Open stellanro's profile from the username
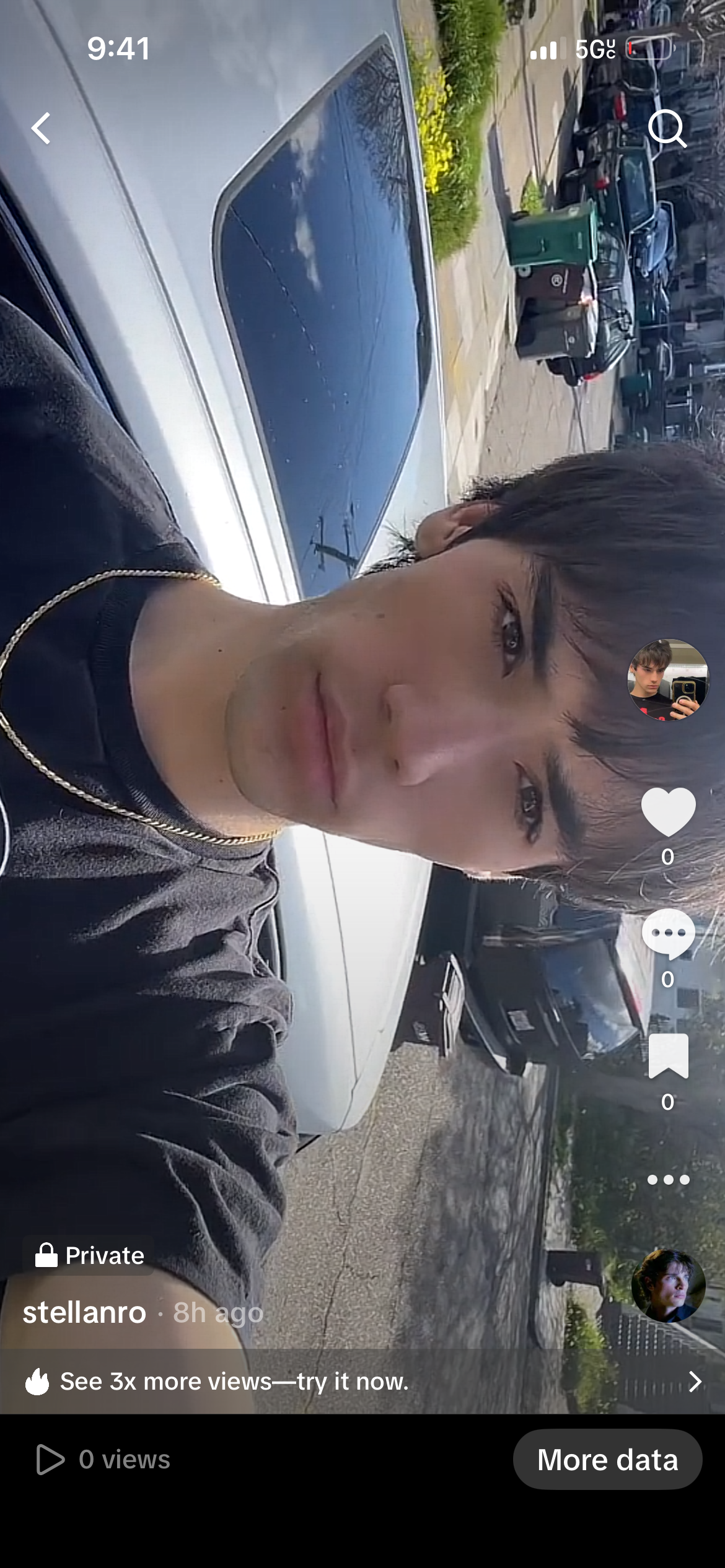The height and width of the screenshot is (1568, 725). tap(85, 1312)
